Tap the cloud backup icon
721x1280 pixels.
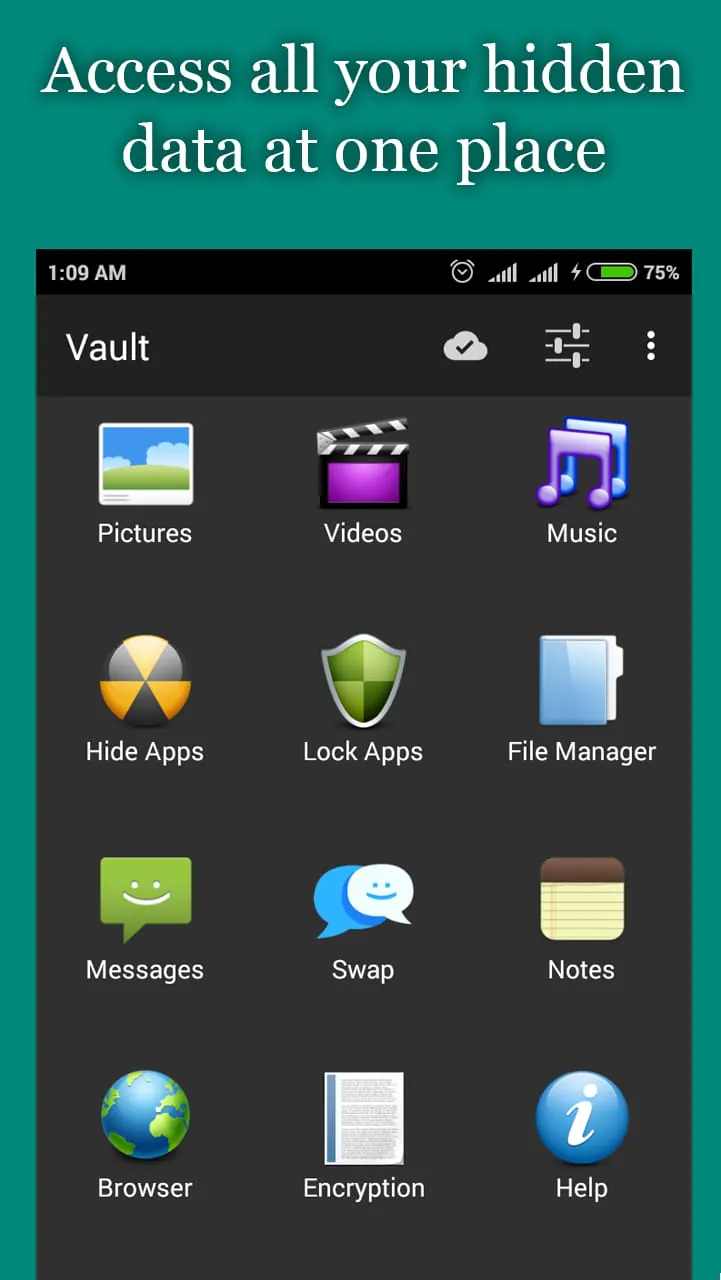[463, 346]
